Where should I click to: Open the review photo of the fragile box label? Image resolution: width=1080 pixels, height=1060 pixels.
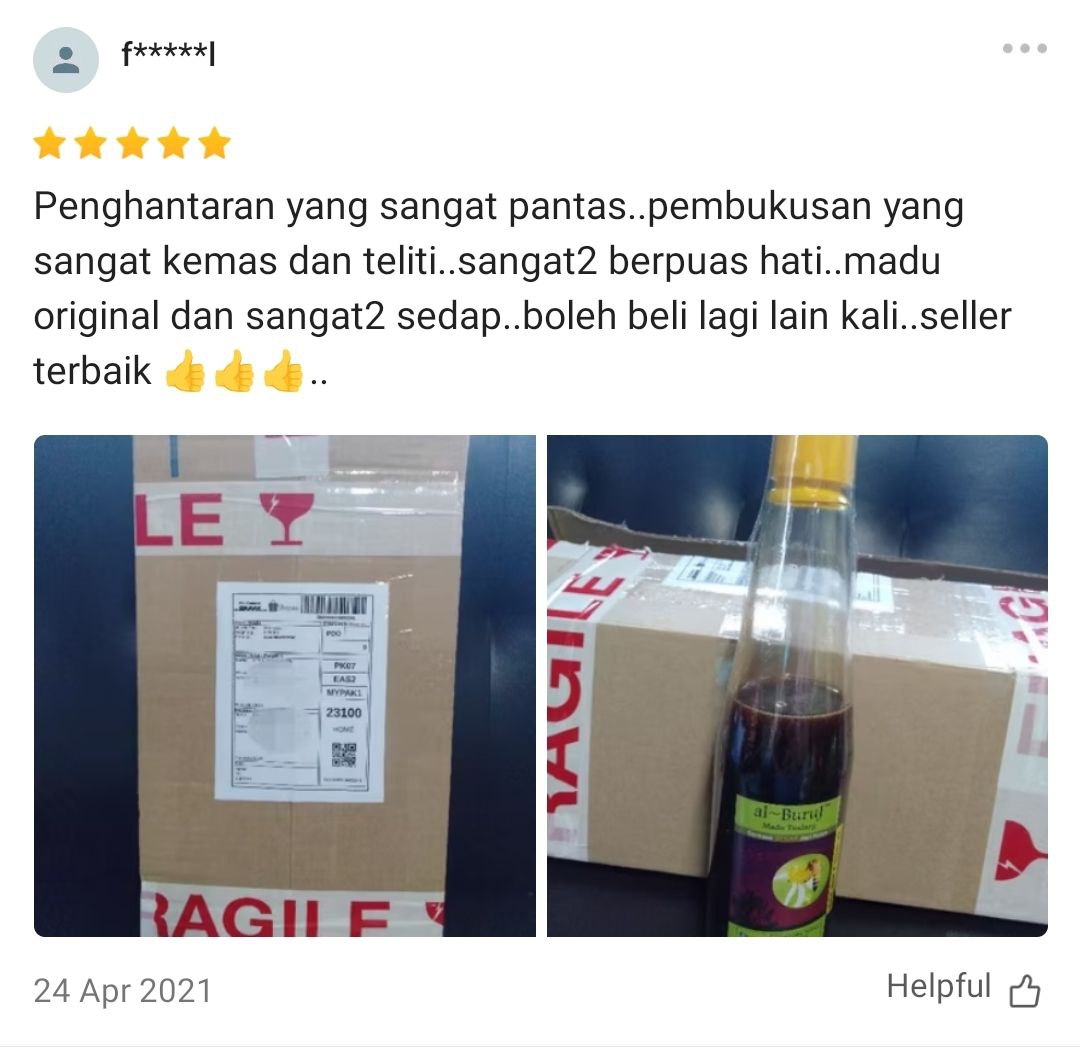284,686
